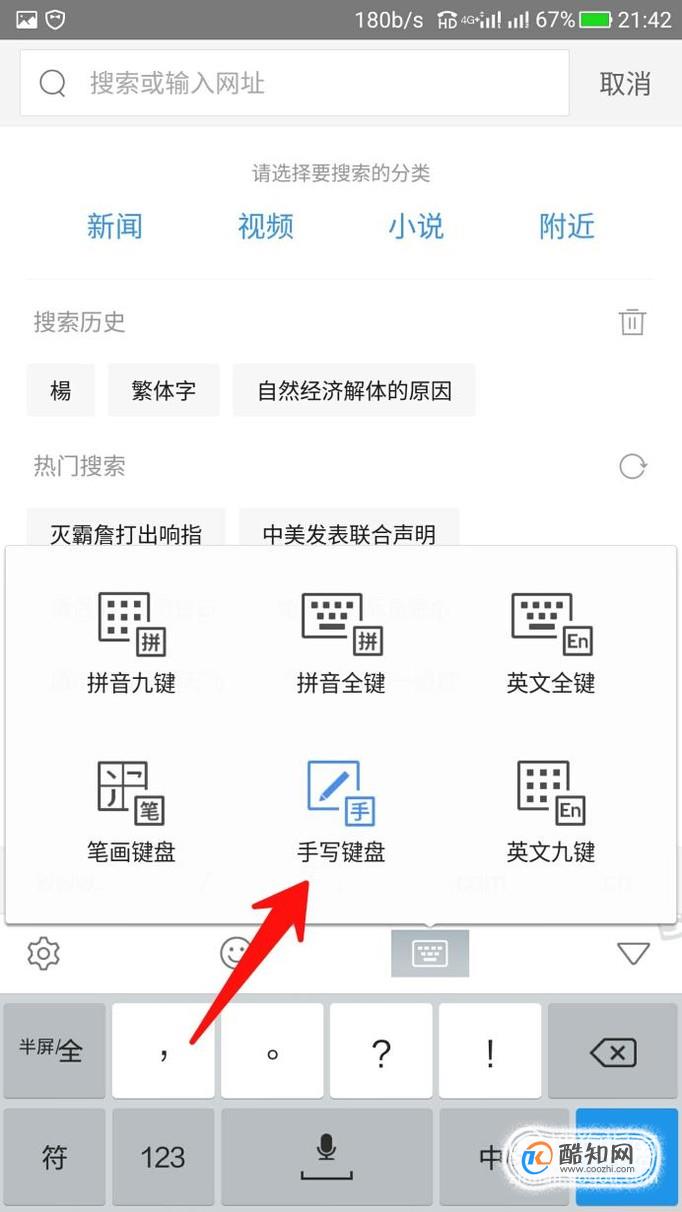
Task: Select the 附近 search category
Action: [x=567, y=226]
